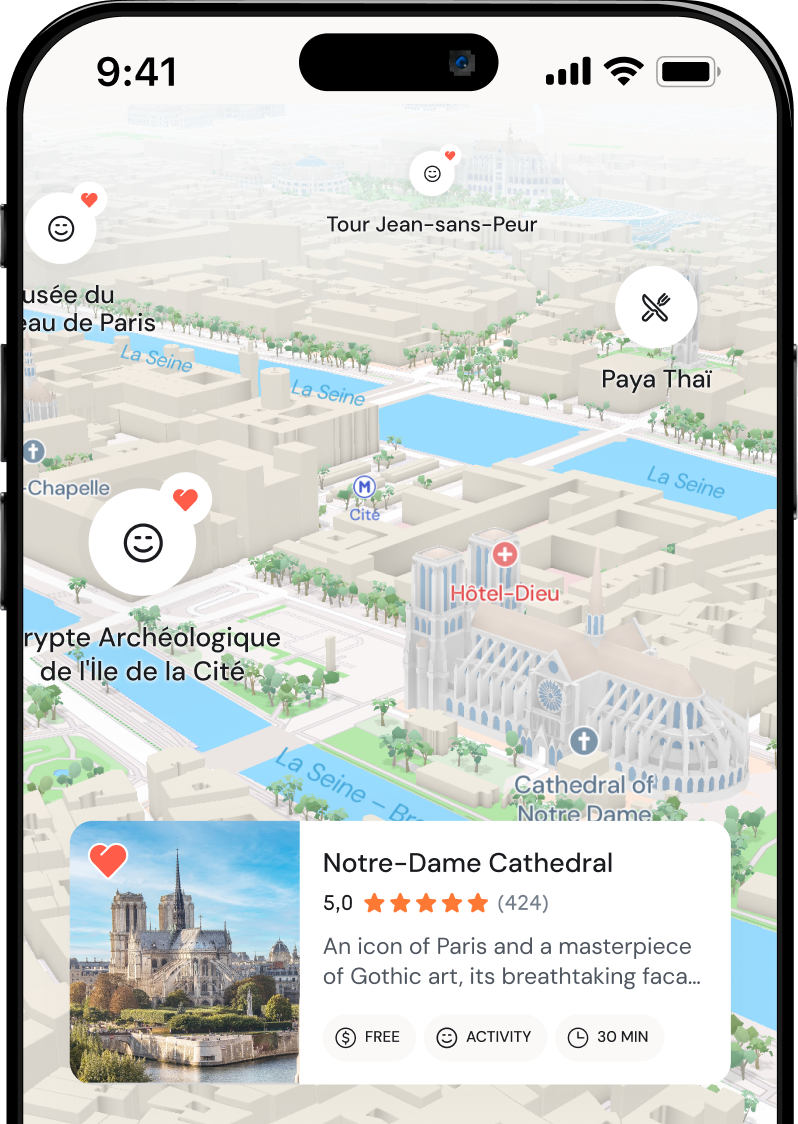The height and width of the screenshot is (1124, 798).
Task: Tap the five-star rating row
Action: [424, 902]
